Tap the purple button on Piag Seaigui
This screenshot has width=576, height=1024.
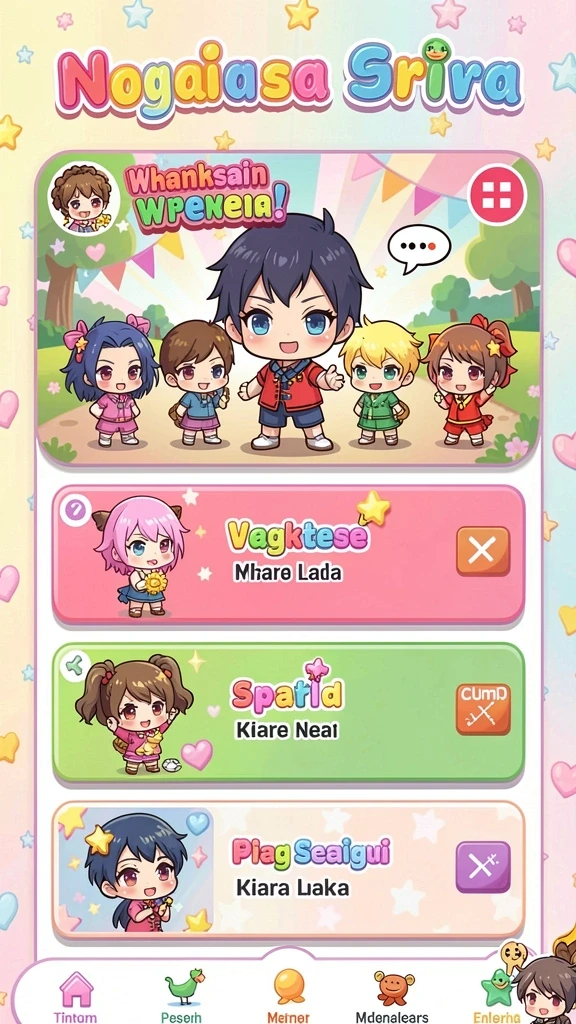[x=483, y=867]
